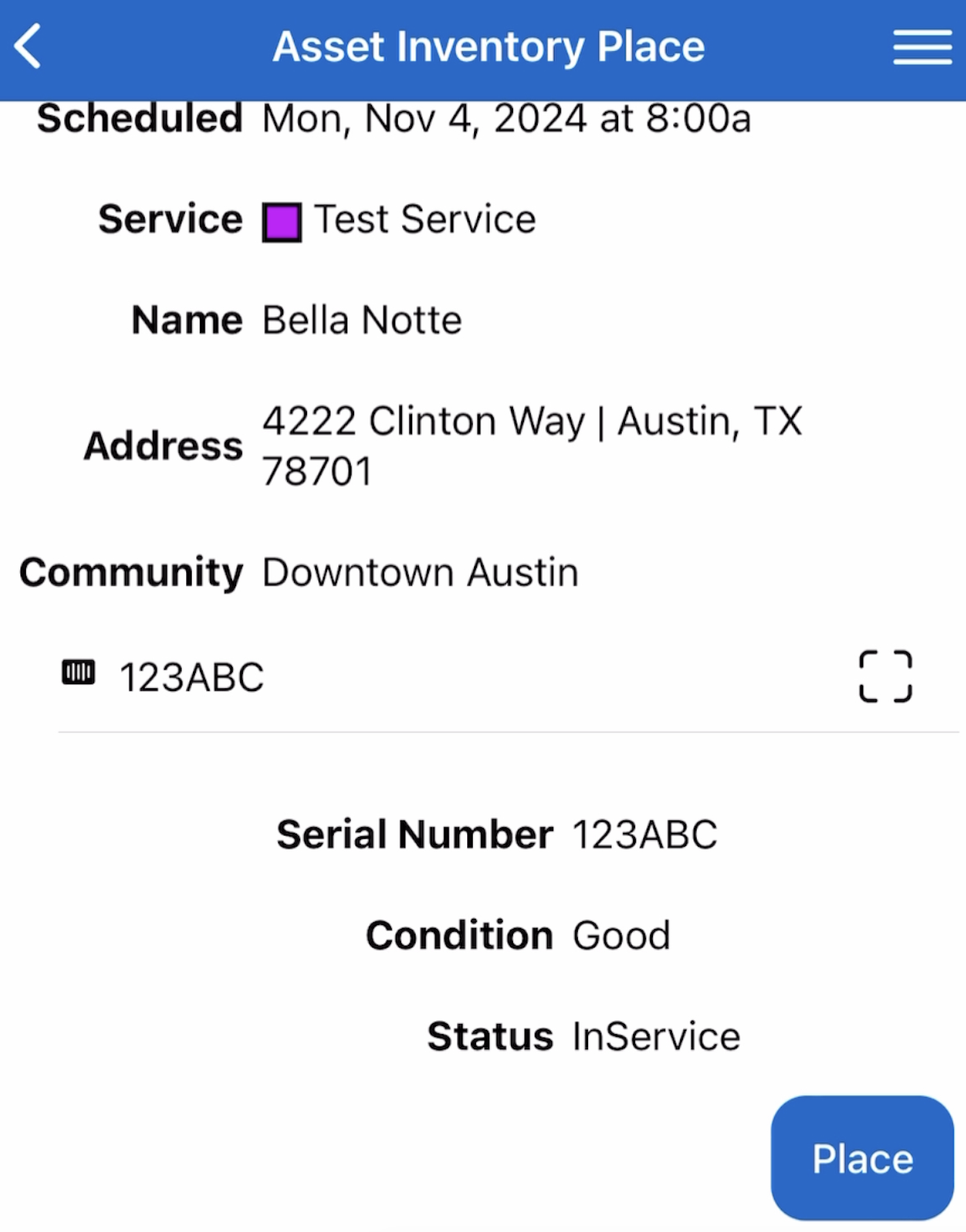Open the hamburger menu
Viewport: 966px width, 1232px height.
(922, 46)
